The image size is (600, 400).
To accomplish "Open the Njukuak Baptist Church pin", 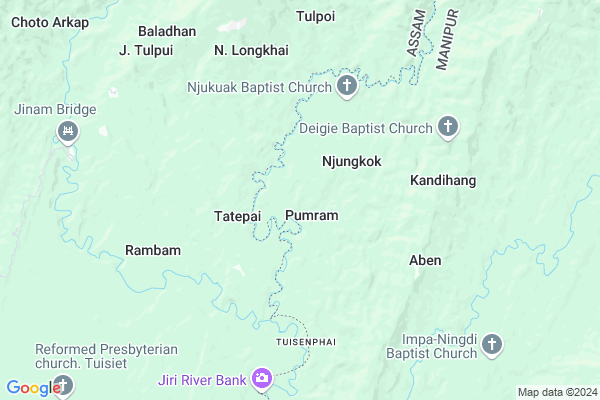I will (x=347, y=86).
